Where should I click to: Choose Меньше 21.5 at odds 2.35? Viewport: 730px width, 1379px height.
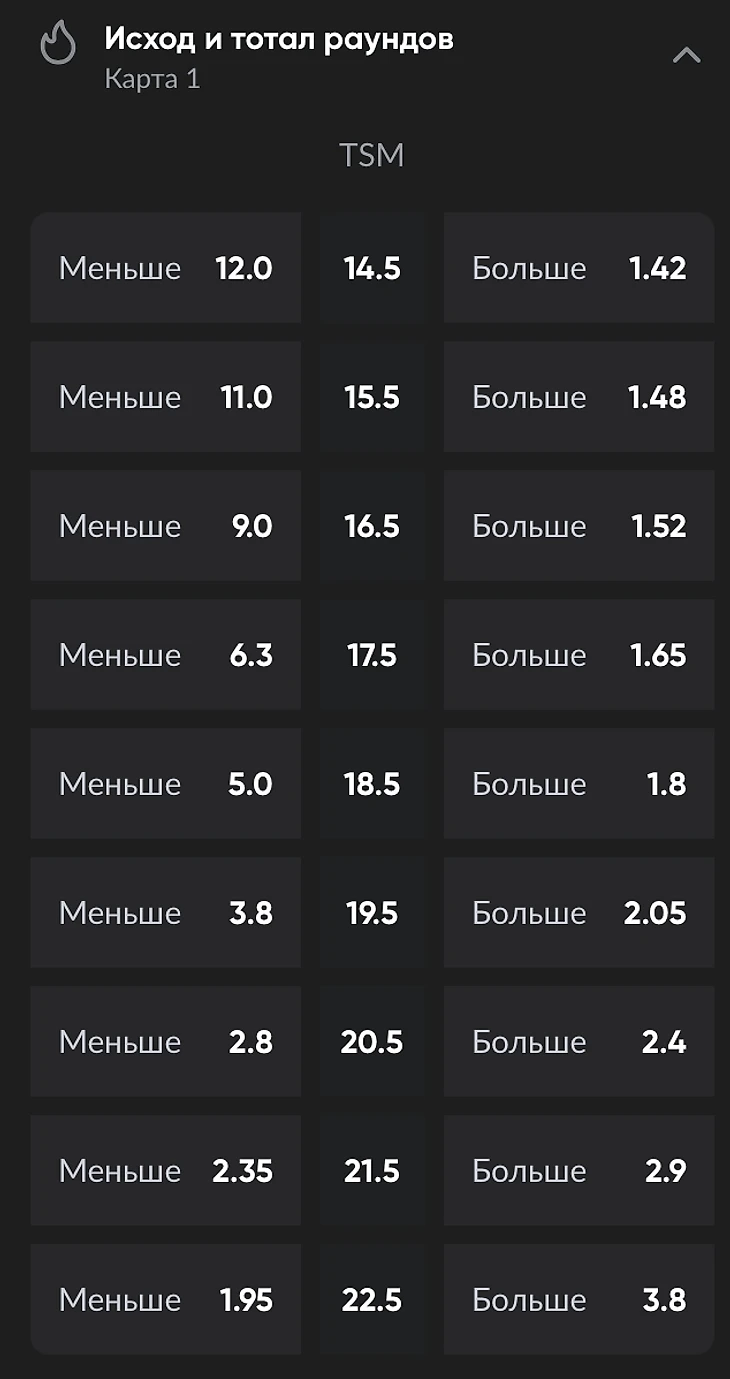pos(165,1171)
